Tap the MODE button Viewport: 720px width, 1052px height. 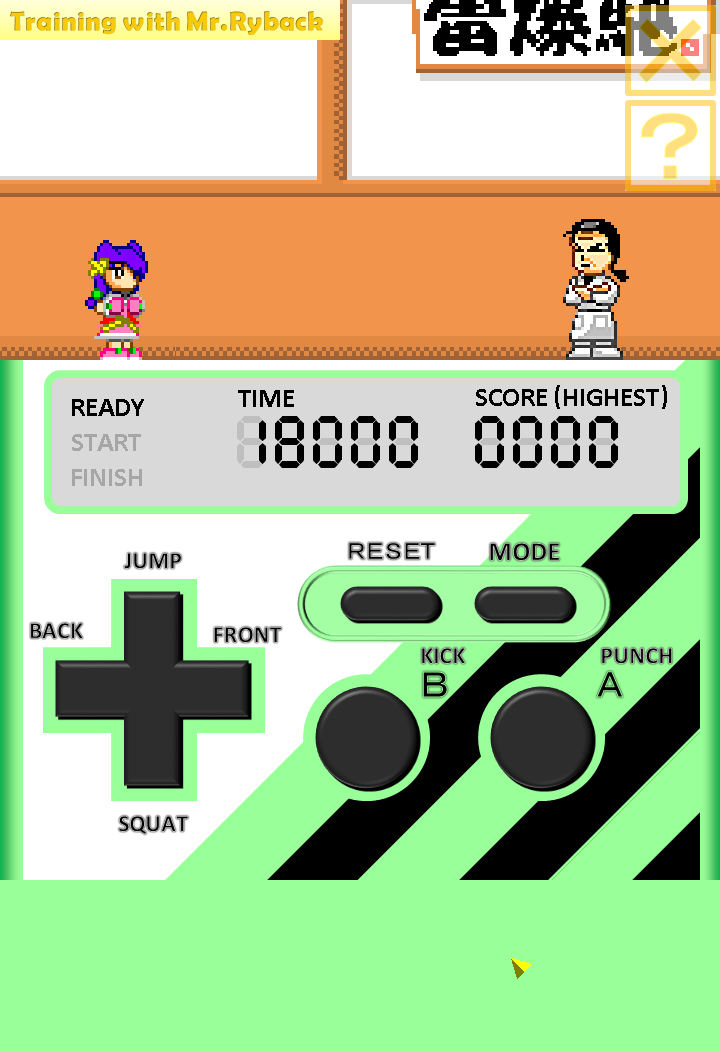pos(525,604)
